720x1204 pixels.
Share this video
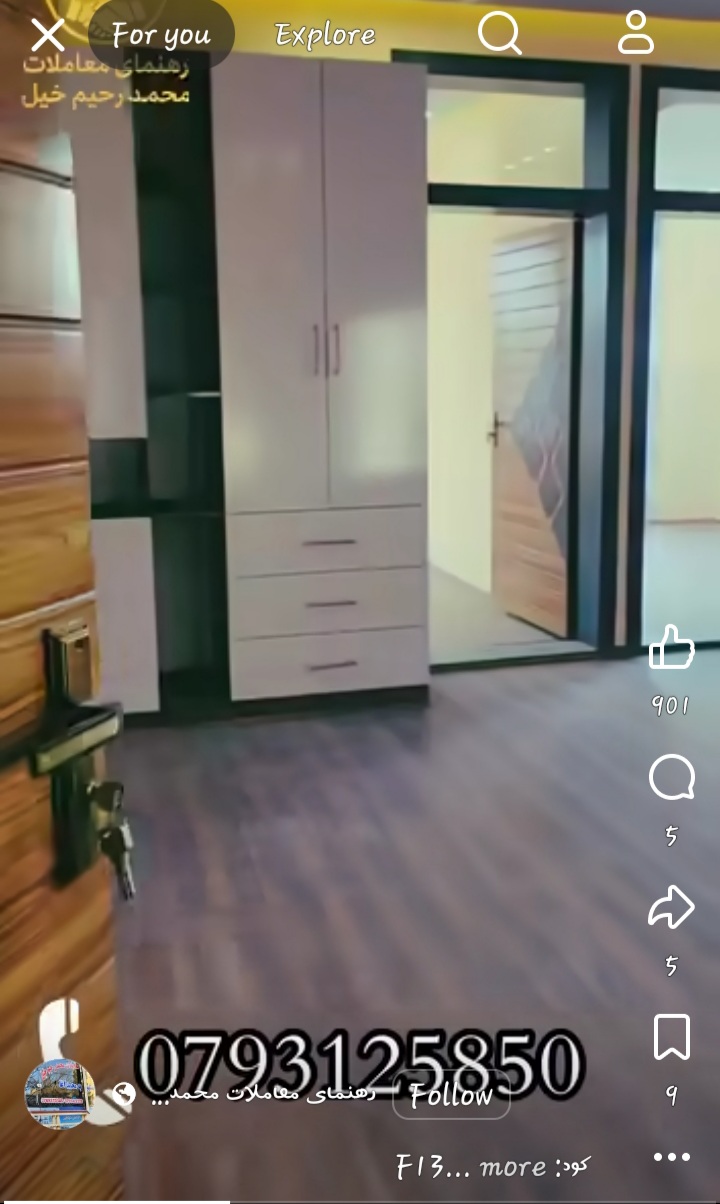pos(671,908)
